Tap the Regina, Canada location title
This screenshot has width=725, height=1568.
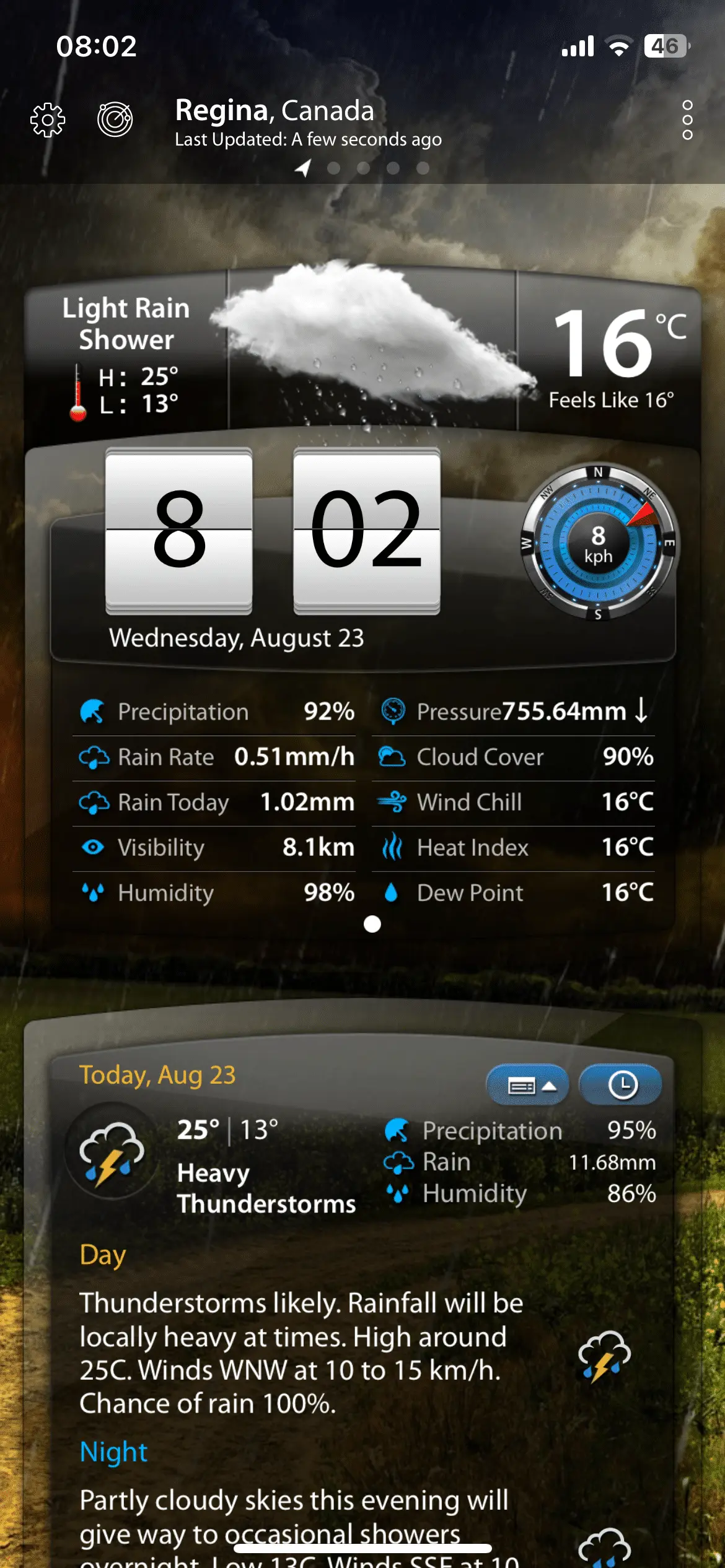(275, 111)
